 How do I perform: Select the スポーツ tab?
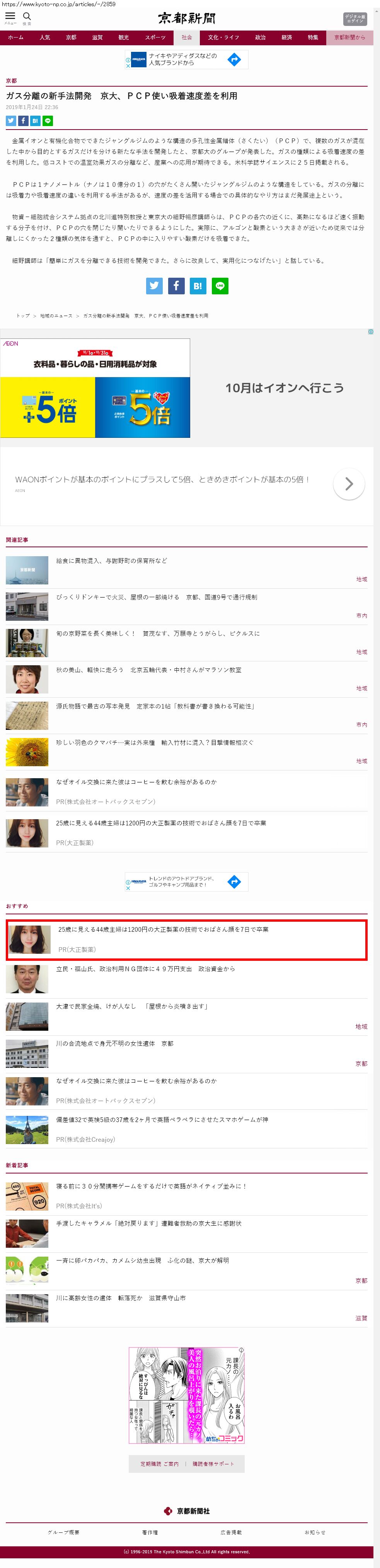click(x=155, y=38)
